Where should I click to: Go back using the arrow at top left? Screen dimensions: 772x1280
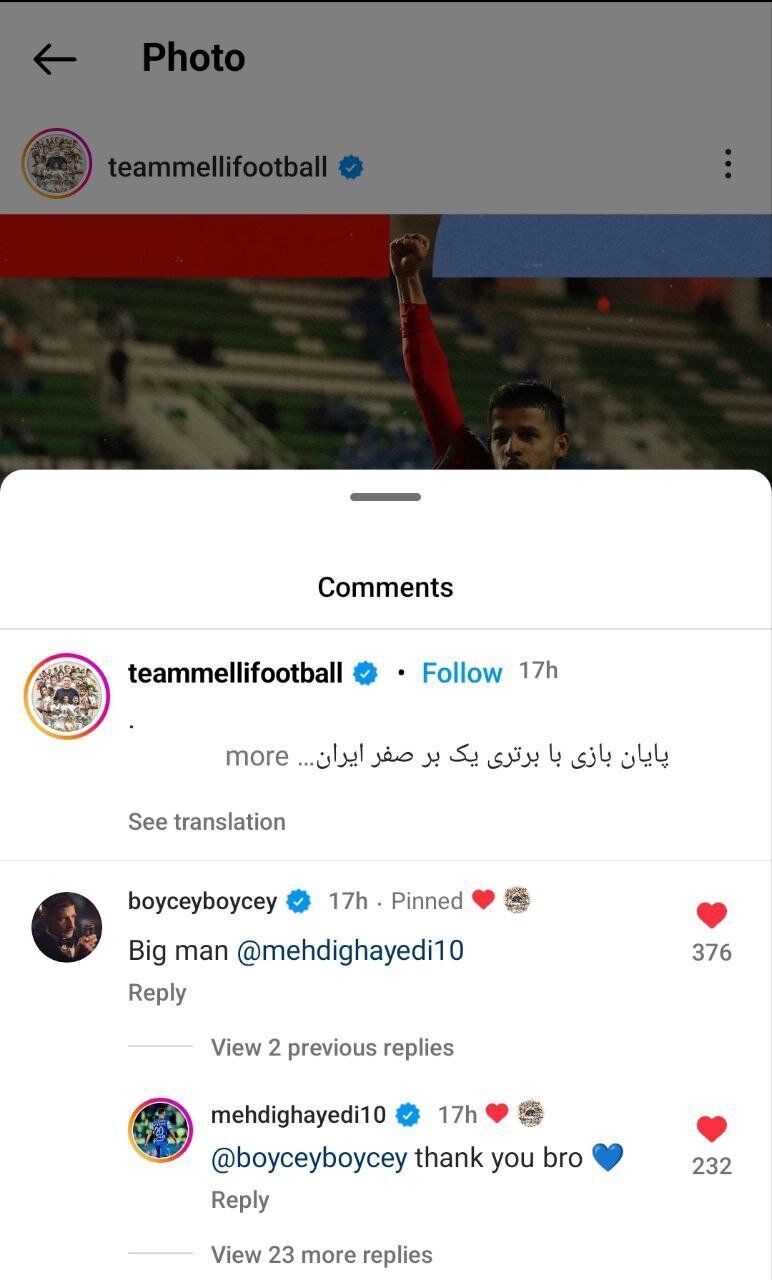point(54,57)
